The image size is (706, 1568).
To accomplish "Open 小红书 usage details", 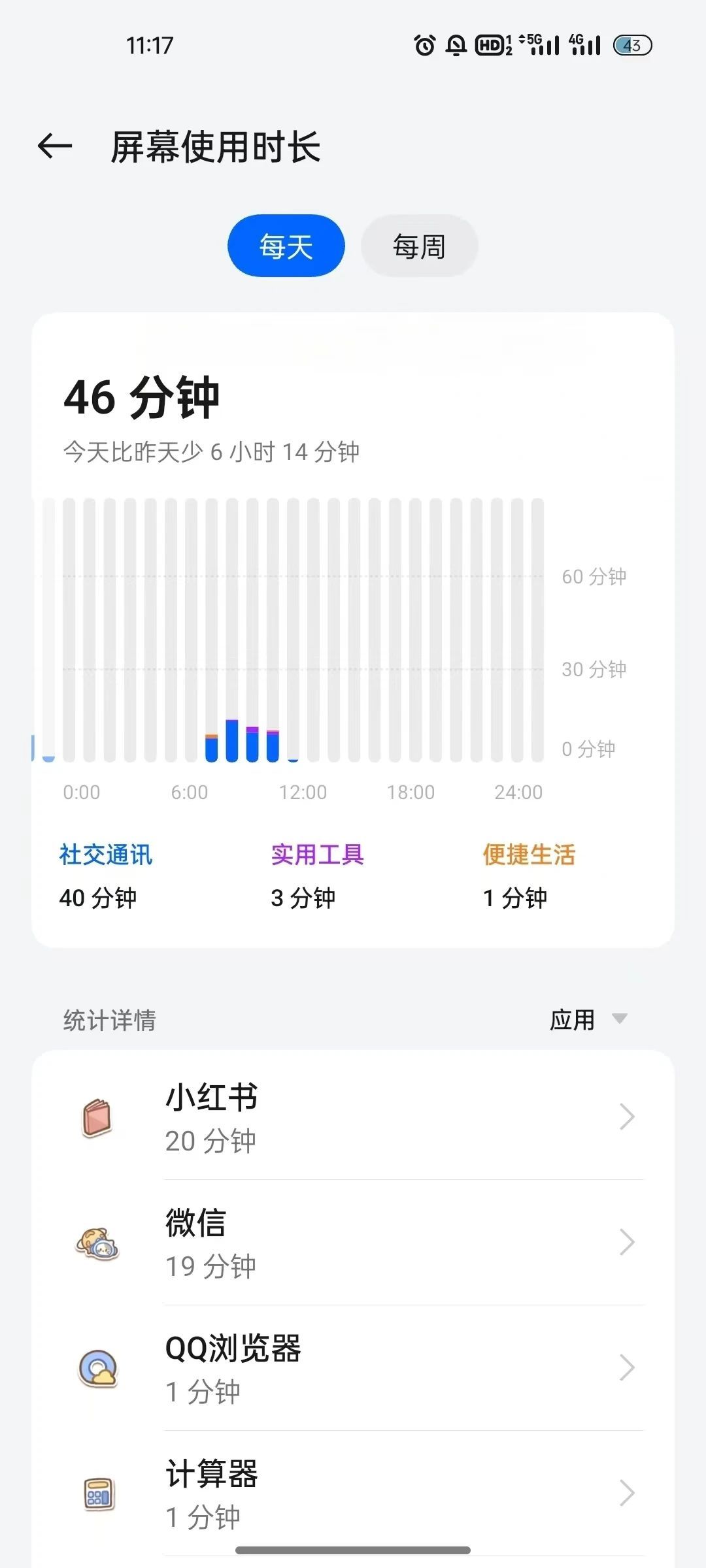I will (353, 1117).
